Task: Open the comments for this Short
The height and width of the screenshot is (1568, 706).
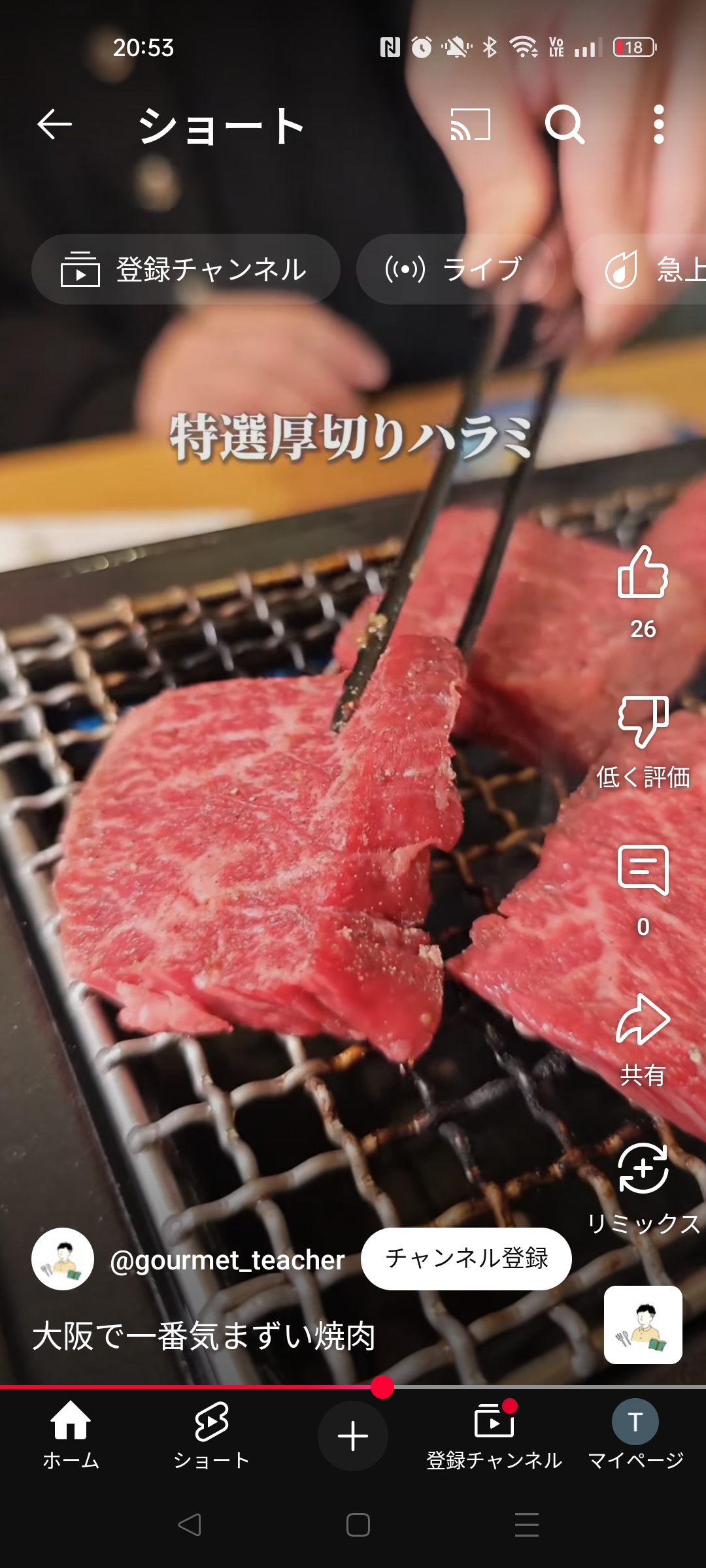Action: [x=643, y=872]
